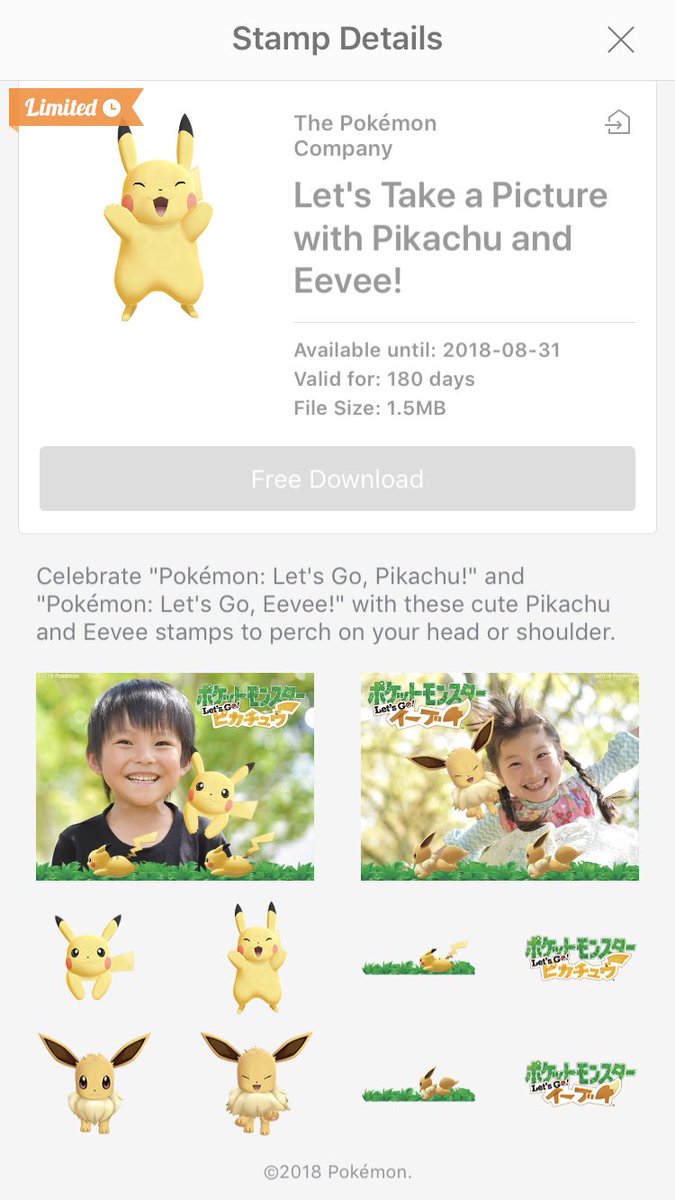The height and width of the screenshot is (1200, 675).
Task: Preview the Eevee lying on grass stamp
Action: 418,1084
